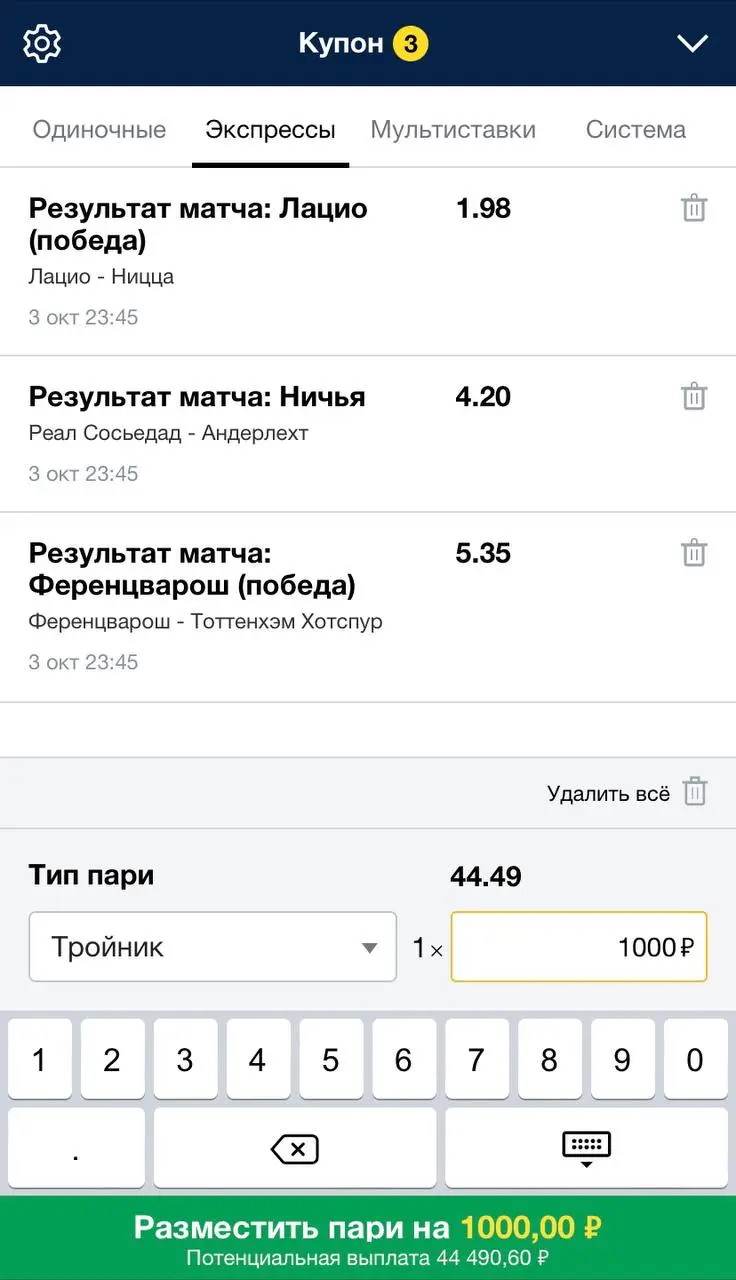Click the trash icon next to Удалить всё

coord(694,791)
